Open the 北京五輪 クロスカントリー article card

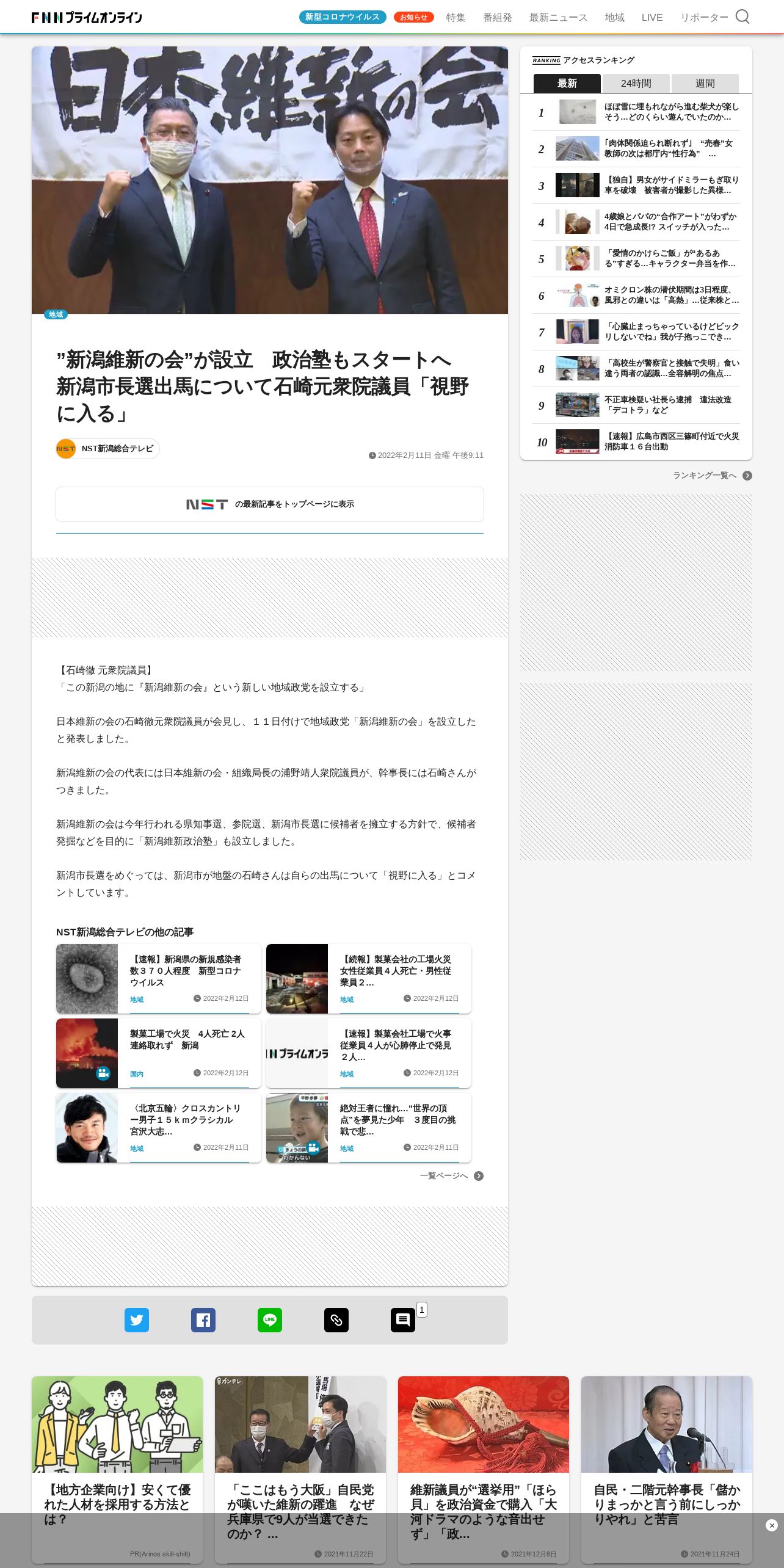point(159,1128)
